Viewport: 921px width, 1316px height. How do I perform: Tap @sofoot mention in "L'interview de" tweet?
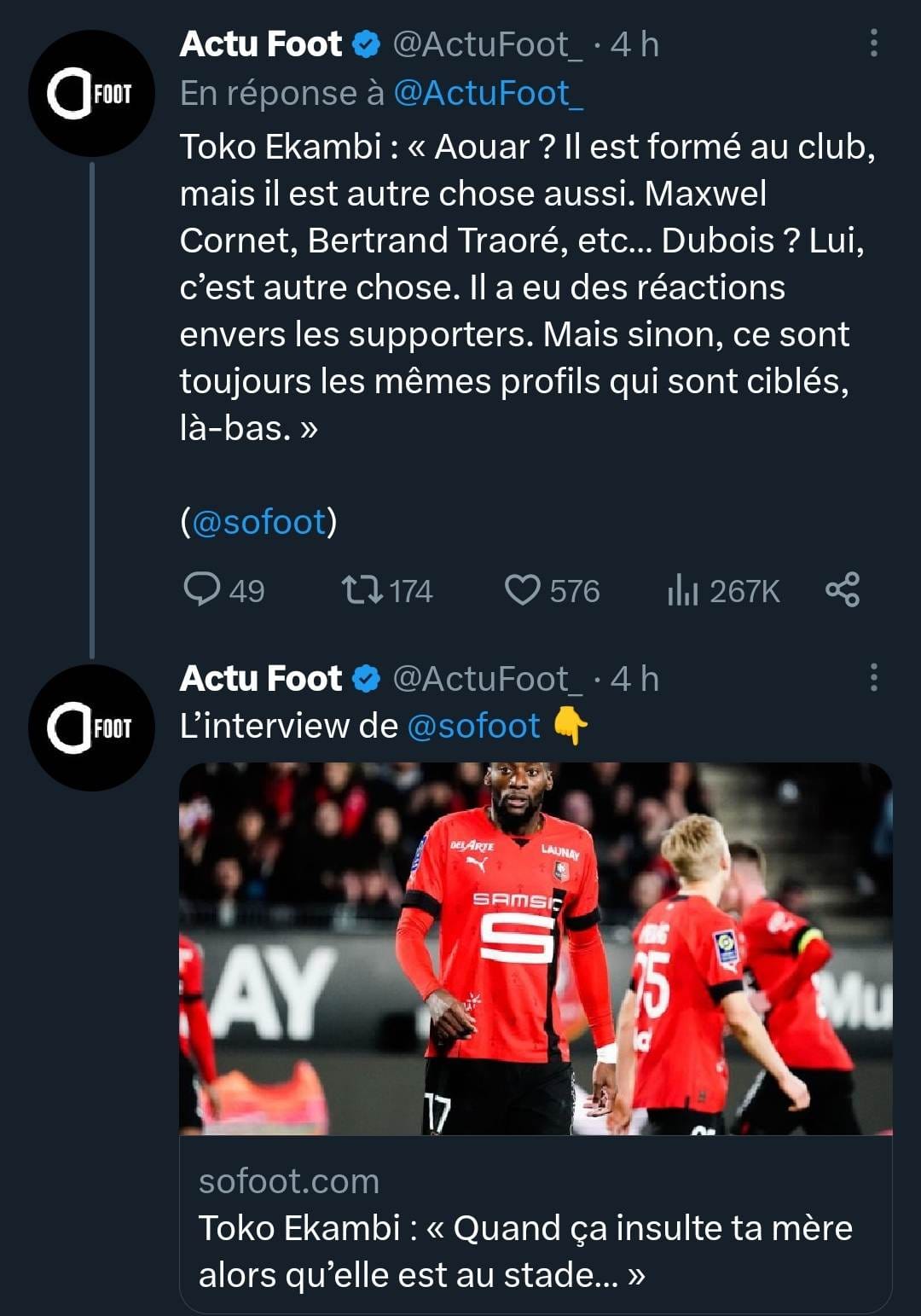(x=473, y=726)
